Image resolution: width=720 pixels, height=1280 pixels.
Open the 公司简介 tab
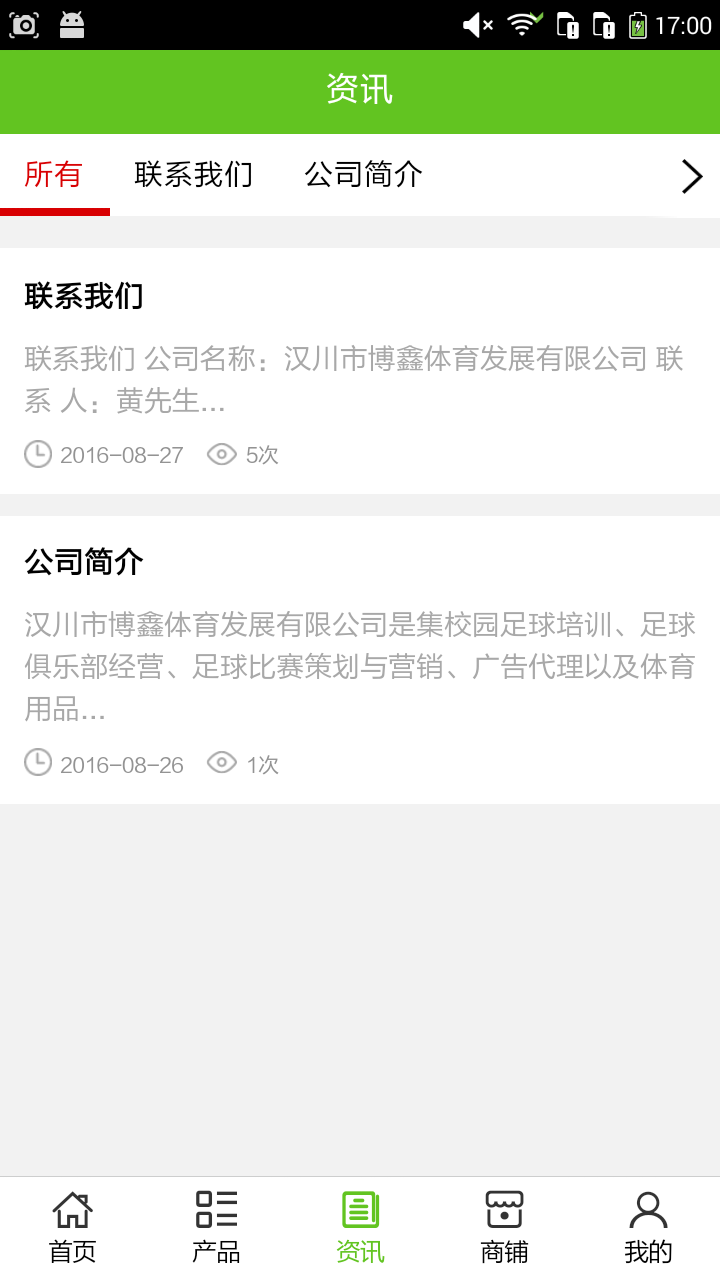tap(364, 175)
